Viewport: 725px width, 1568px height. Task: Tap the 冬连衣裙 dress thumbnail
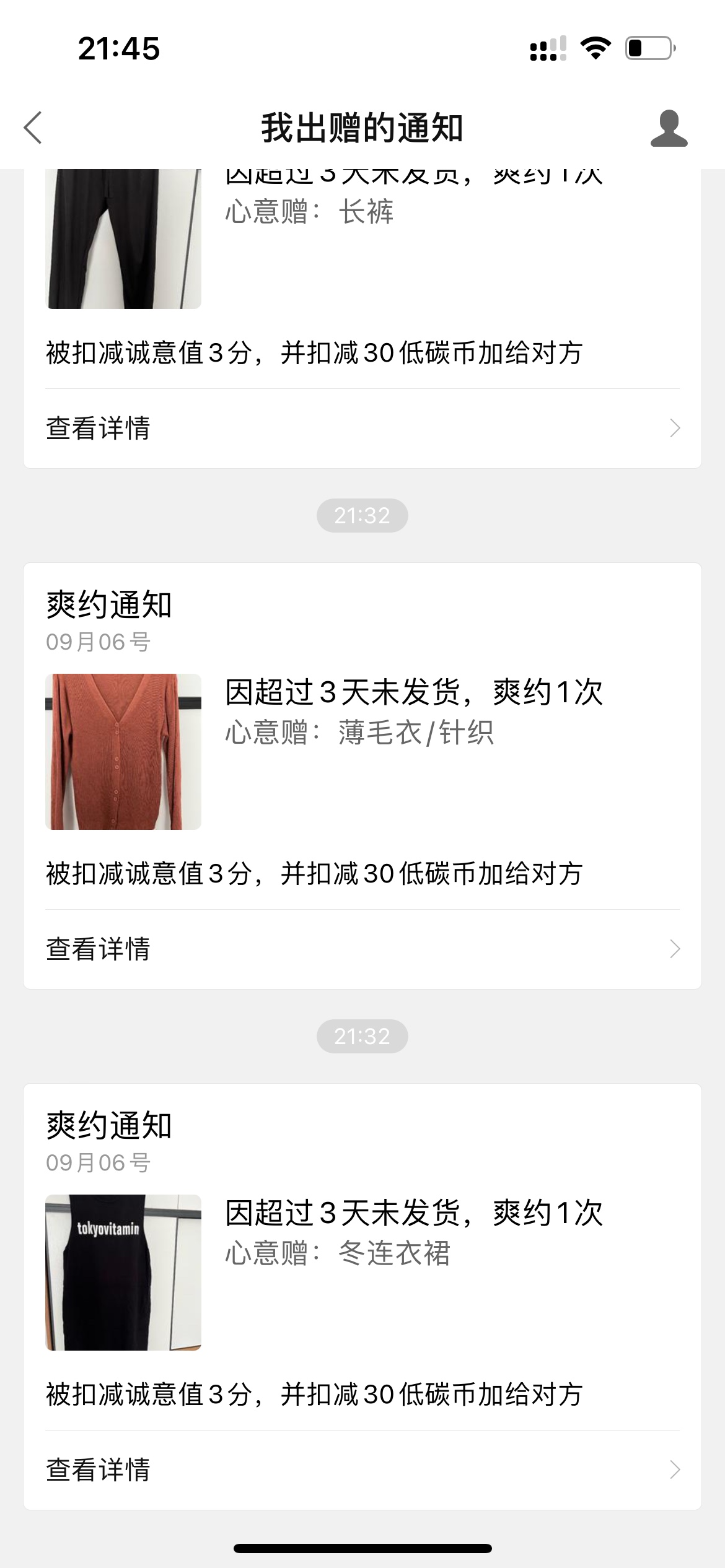[123, 1273]
